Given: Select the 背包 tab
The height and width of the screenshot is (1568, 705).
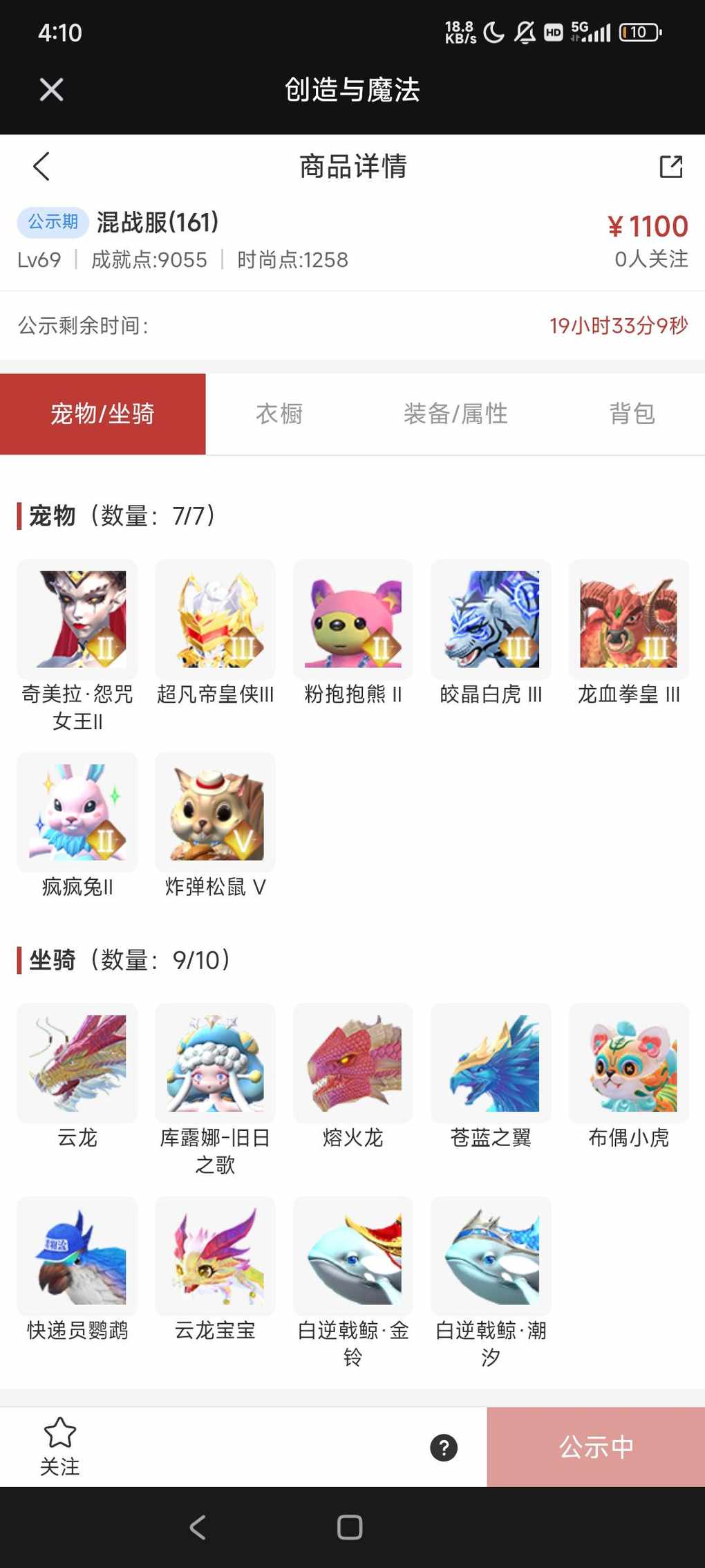Looking at the screenshot, I should (631, 414).
